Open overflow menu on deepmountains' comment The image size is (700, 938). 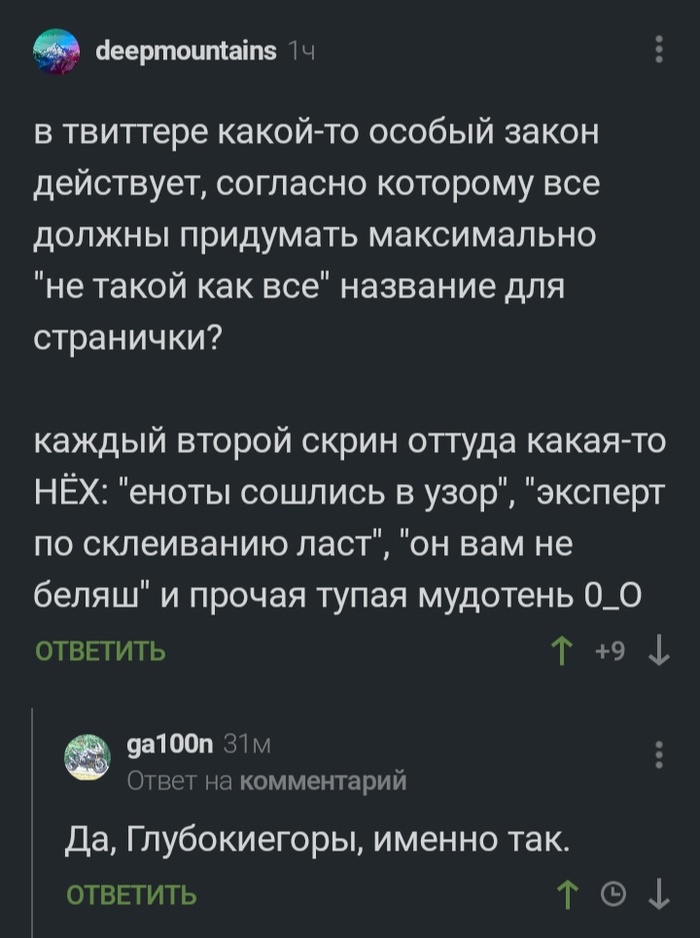click(x=658, y=50)
